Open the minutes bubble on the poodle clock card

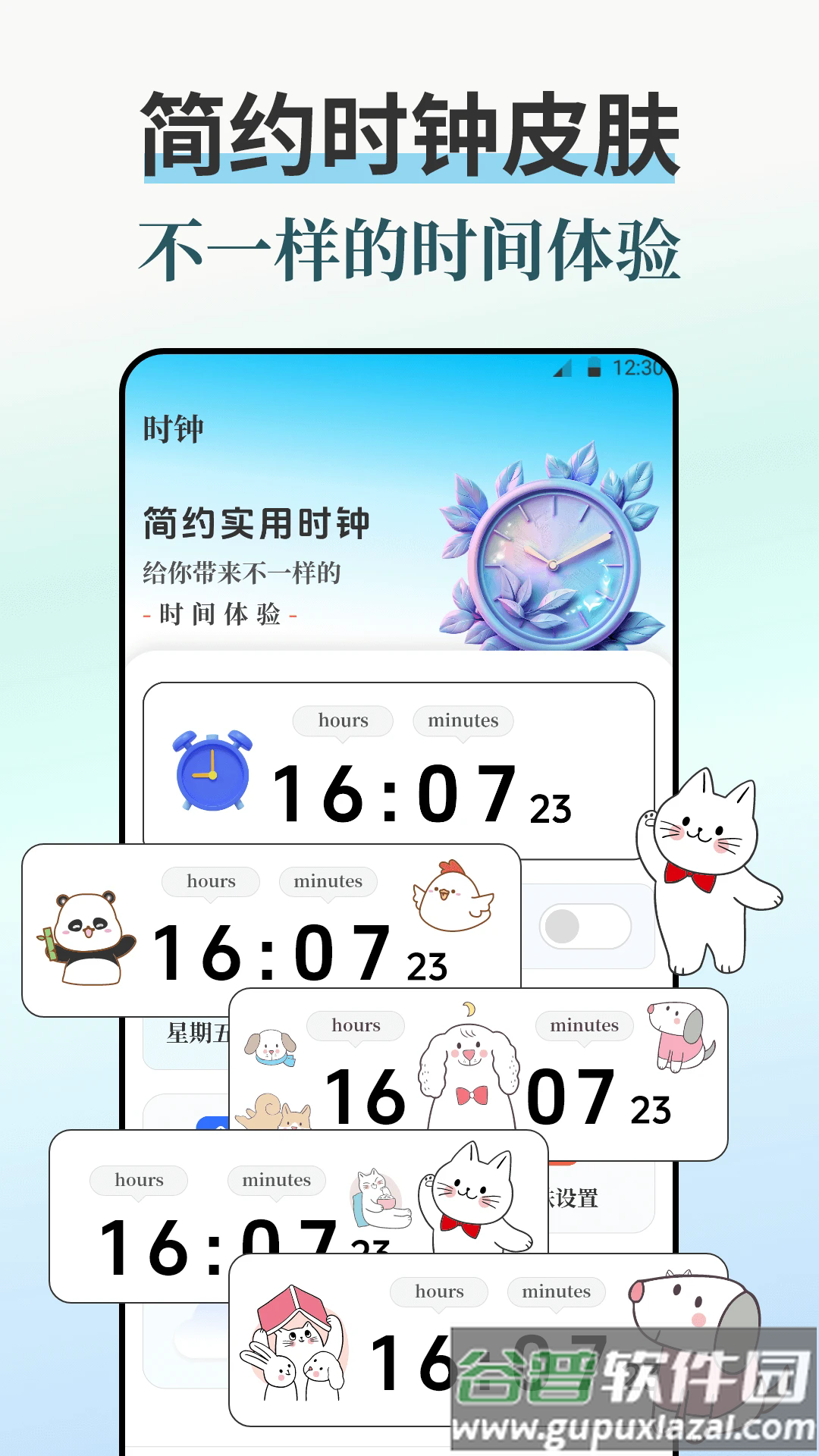584,1026
